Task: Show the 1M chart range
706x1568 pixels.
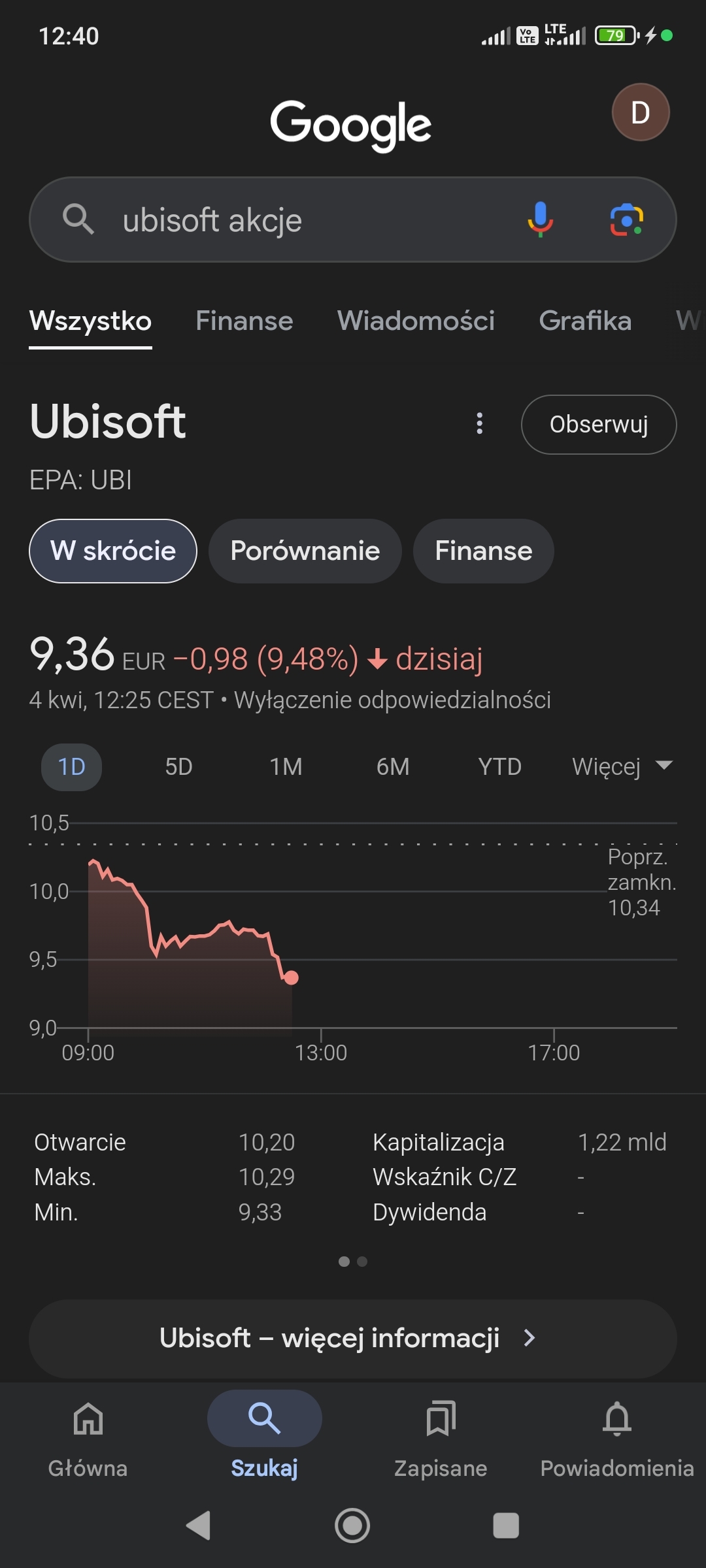Action: [286, 766]
